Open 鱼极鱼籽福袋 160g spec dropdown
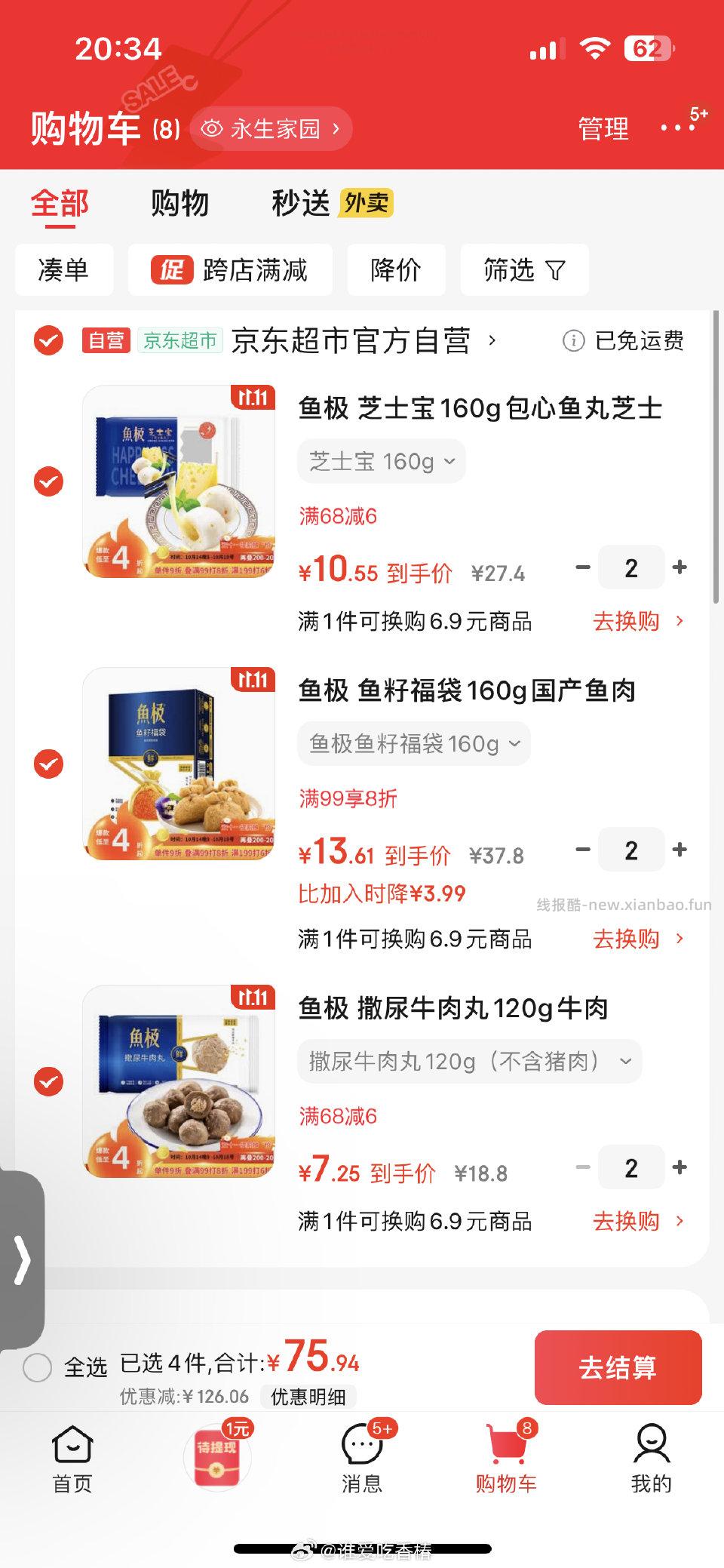 [413, 743]
